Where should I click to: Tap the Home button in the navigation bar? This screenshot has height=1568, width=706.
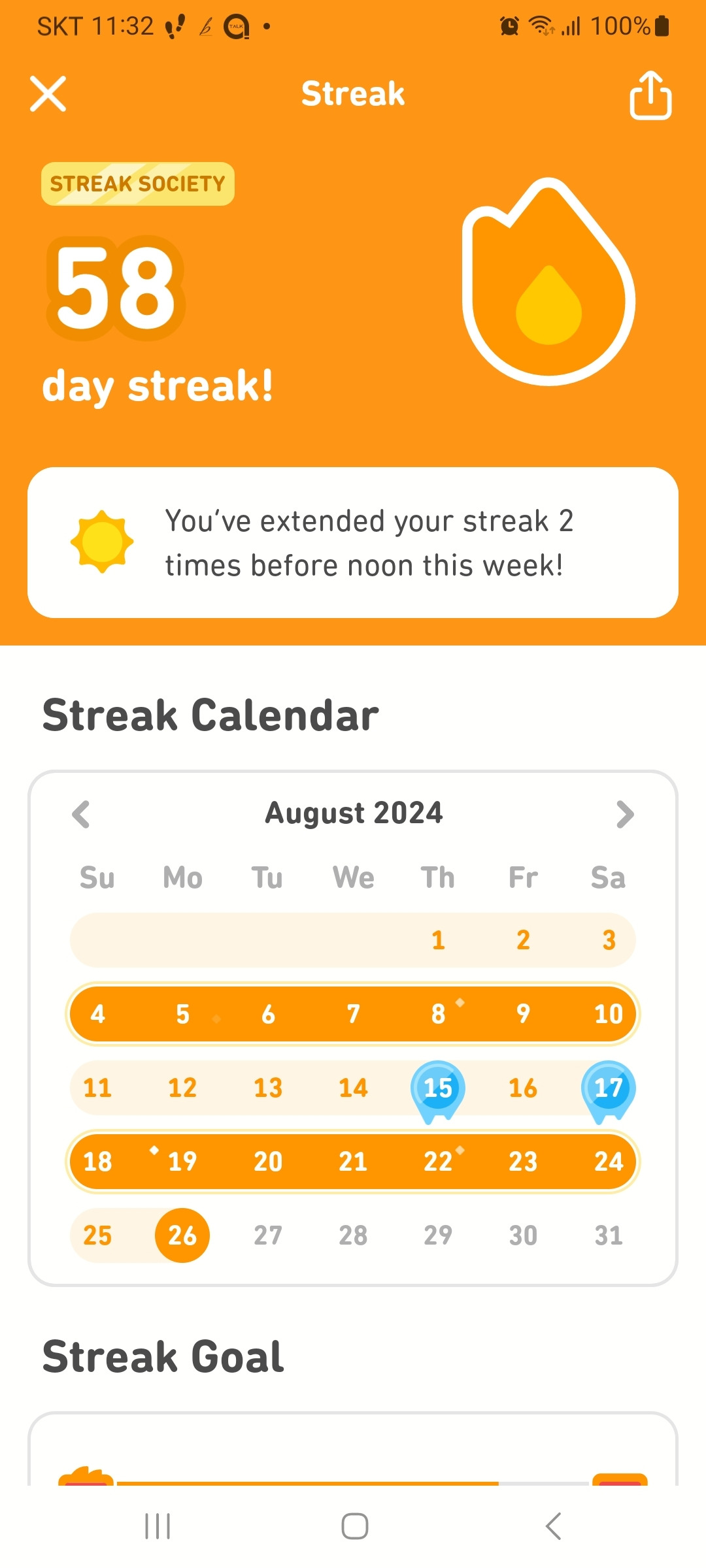pyautogui.click(x=353, y=1526)
